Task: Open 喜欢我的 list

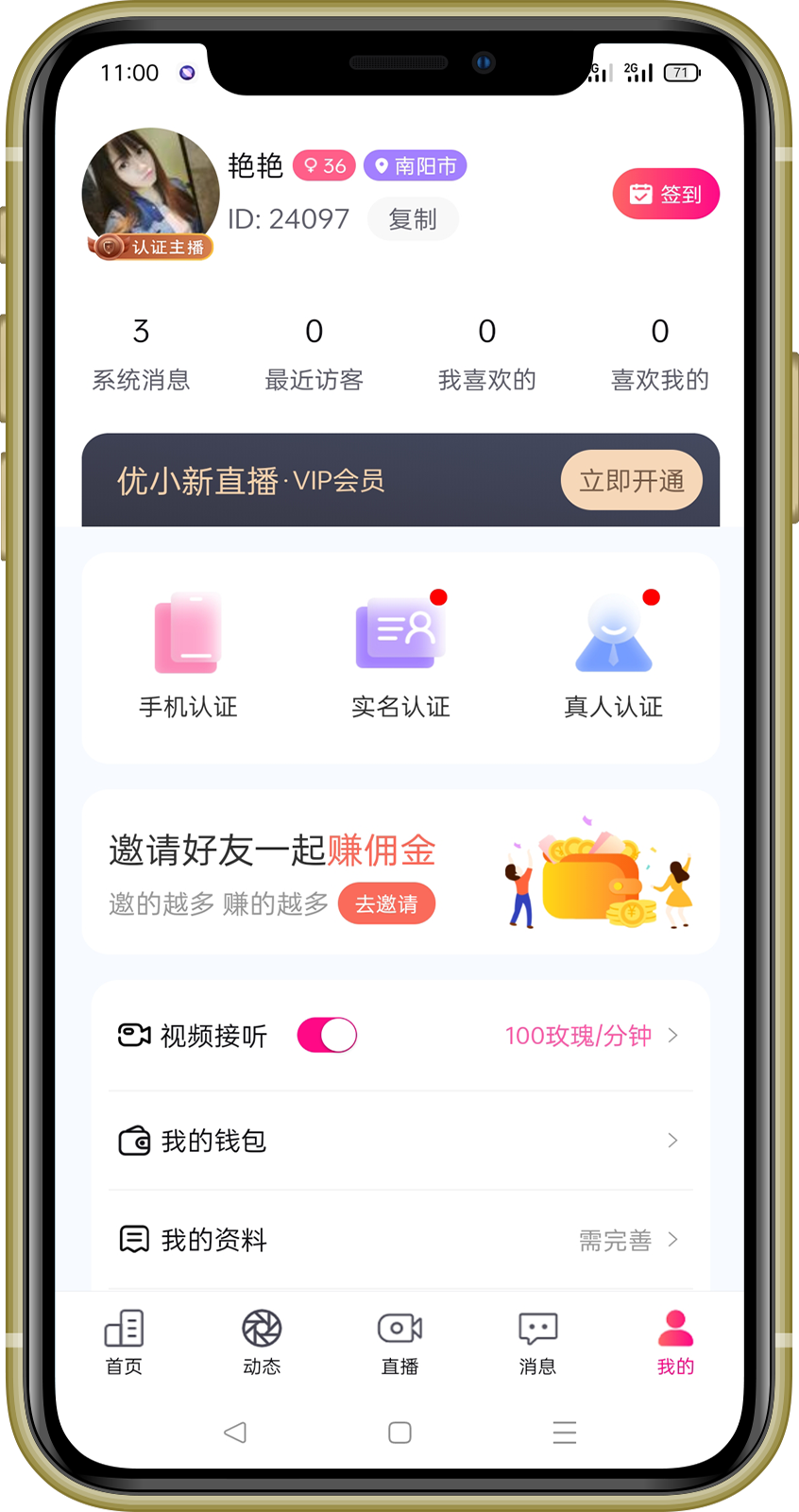Action: tap(659, 354)
